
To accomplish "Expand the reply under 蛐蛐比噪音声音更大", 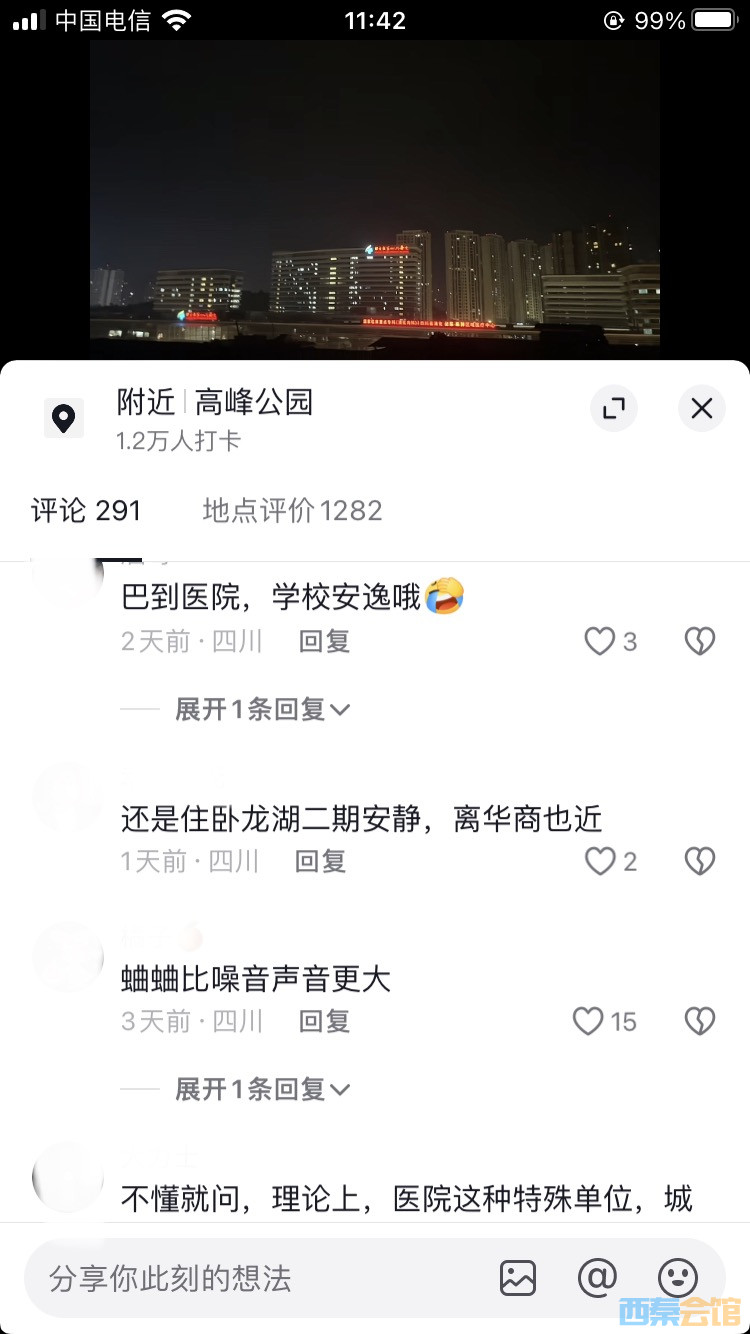I will pos(262,1089).
